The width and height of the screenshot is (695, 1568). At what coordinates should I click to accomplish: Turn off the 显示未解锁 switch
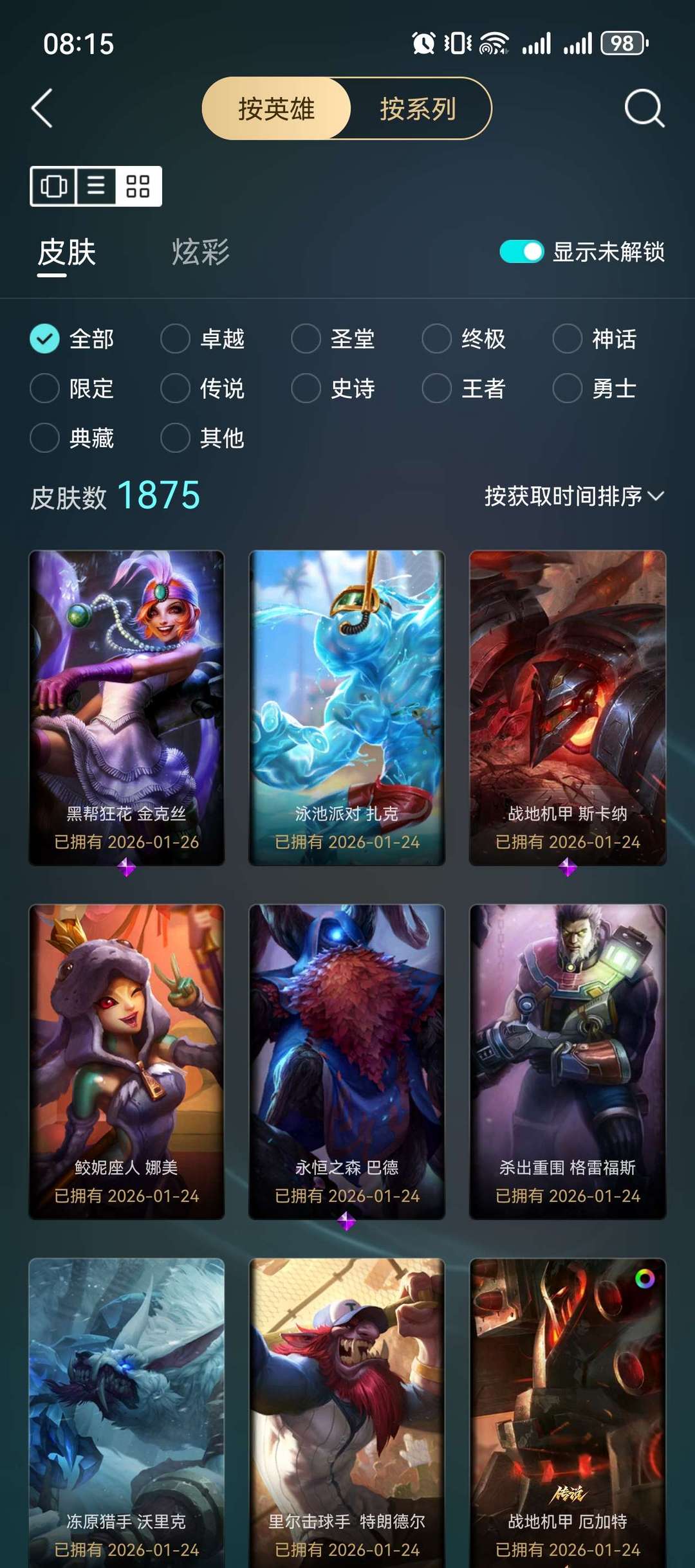pos(521,251)
